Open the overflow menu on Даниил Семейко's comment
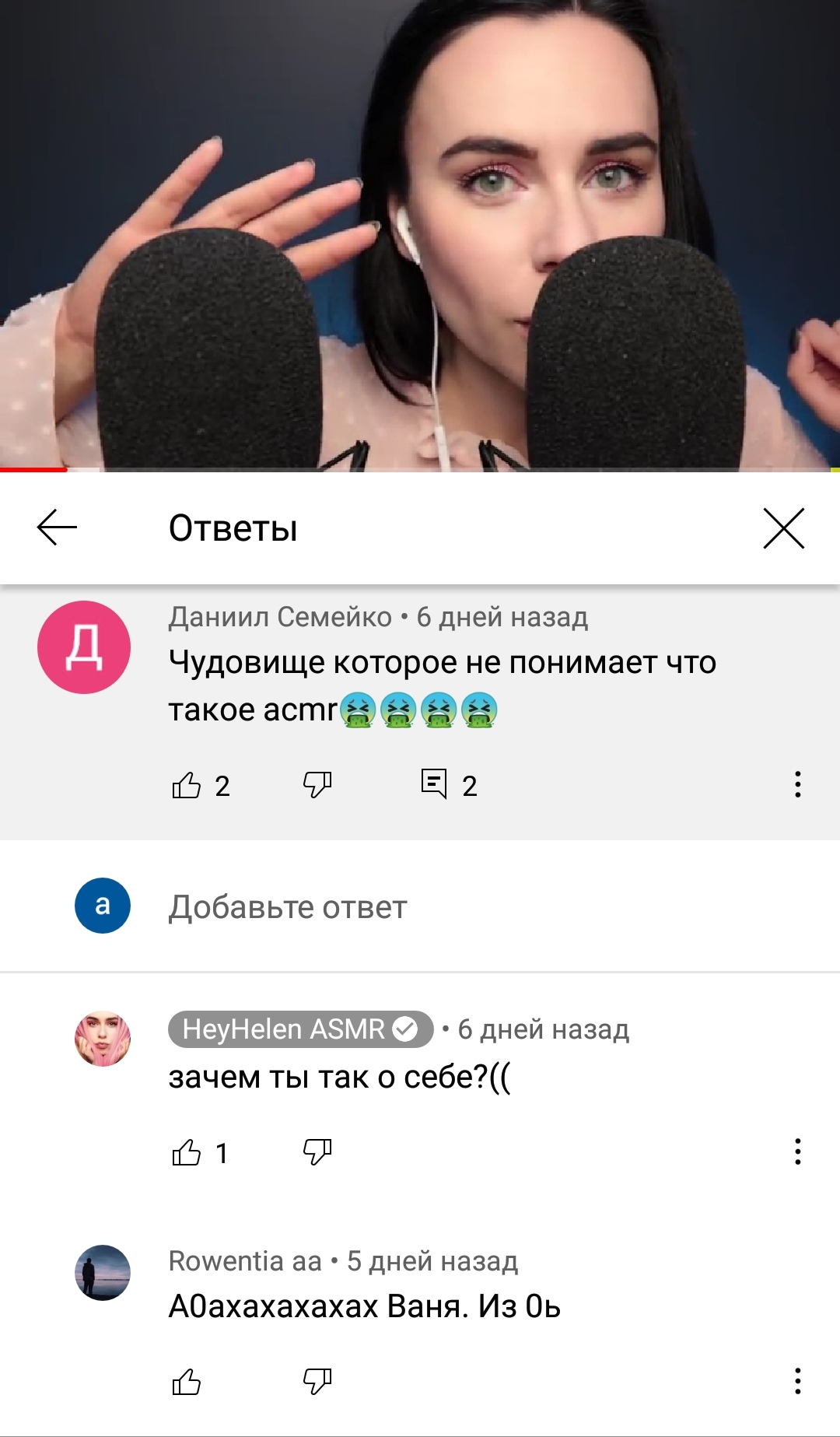The image size is (840, 1437). [x=797, y=784]
